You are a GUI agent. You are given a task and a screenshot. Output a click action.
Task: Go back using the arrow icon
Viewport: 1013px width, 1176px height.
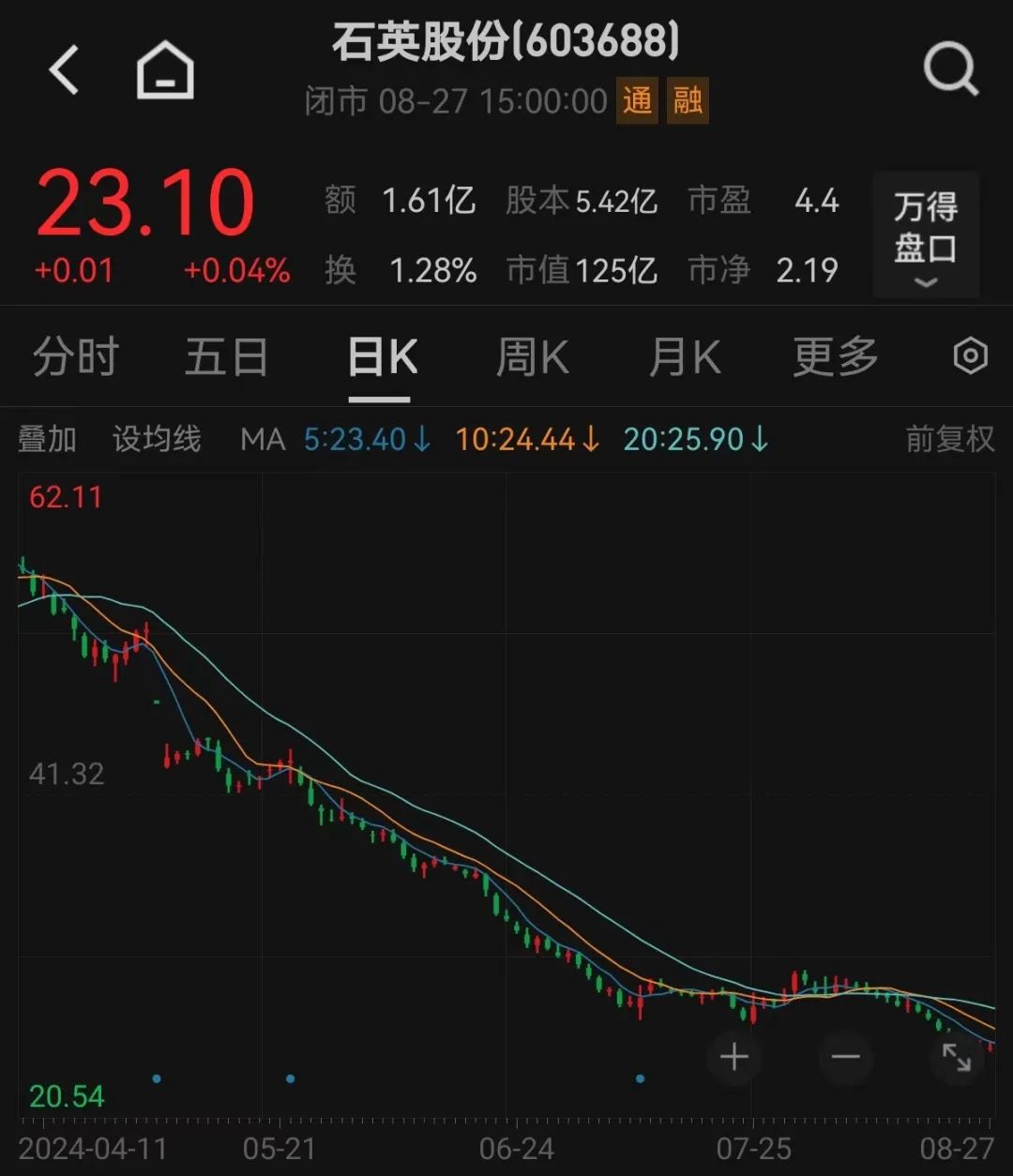(x=64, y=70)
